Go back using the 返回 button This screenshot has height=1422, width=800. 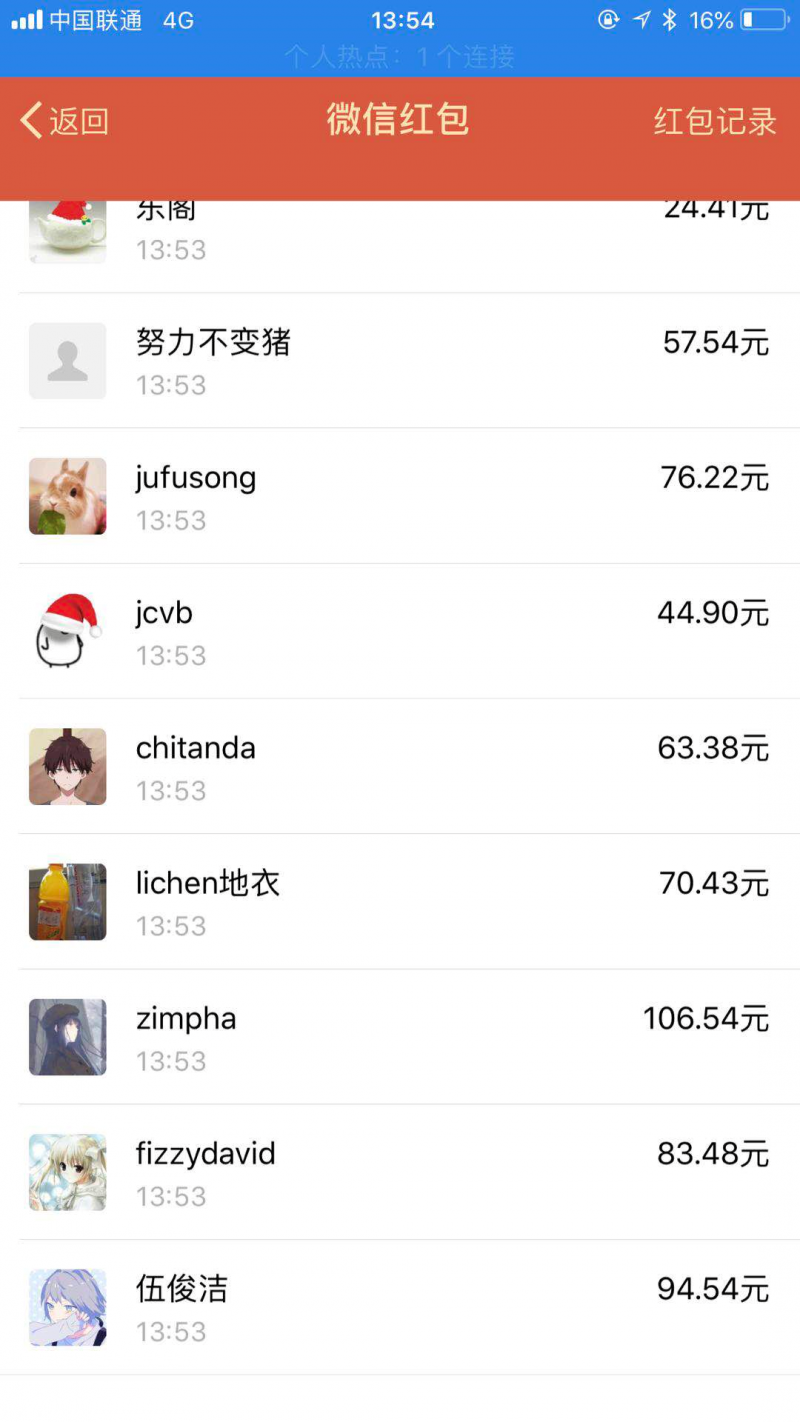[x=64, y=121]
